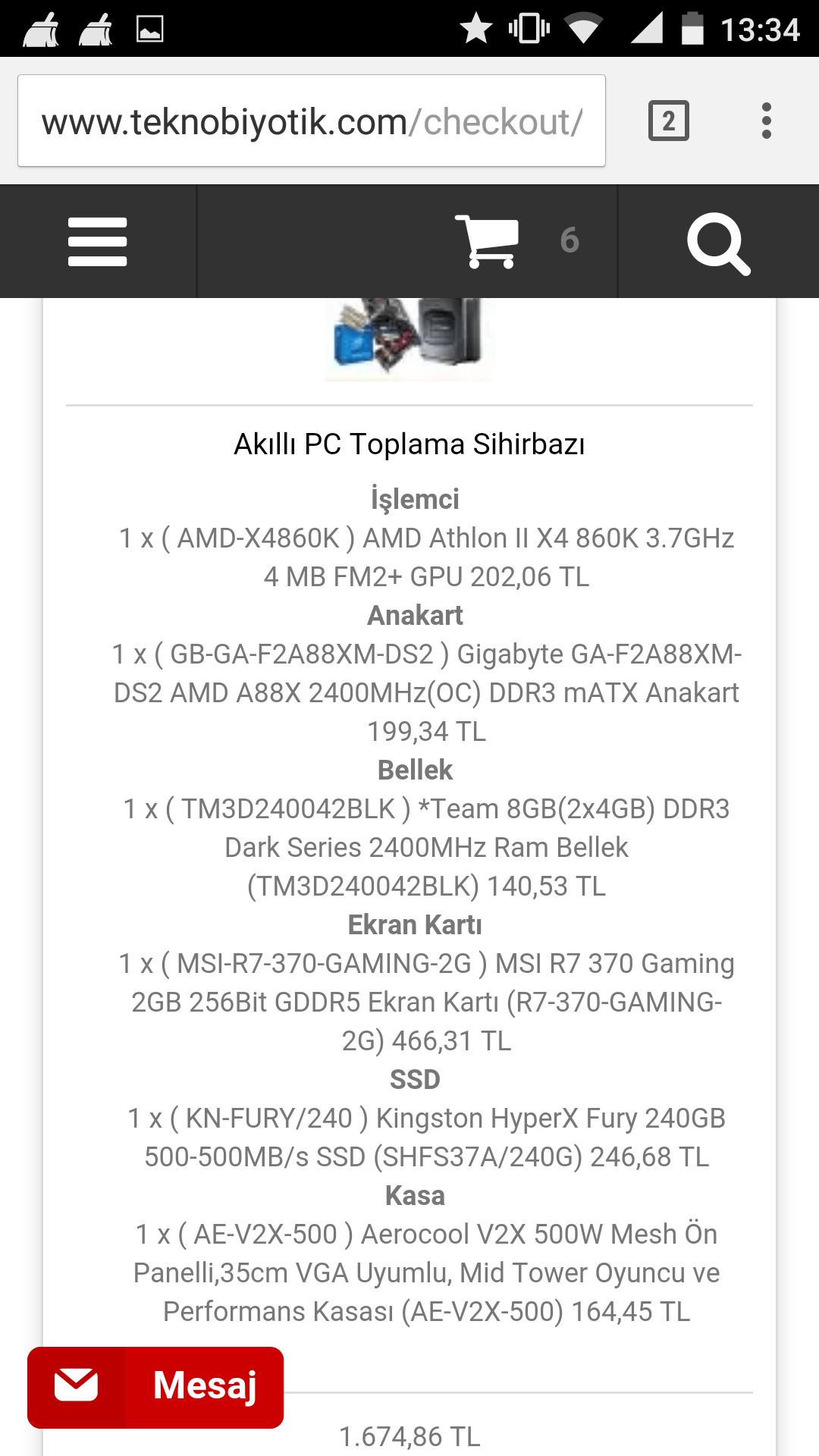Open the Mesaj message button
The width and height of the screenshot is (819, 1456).
coord(155,1387)
